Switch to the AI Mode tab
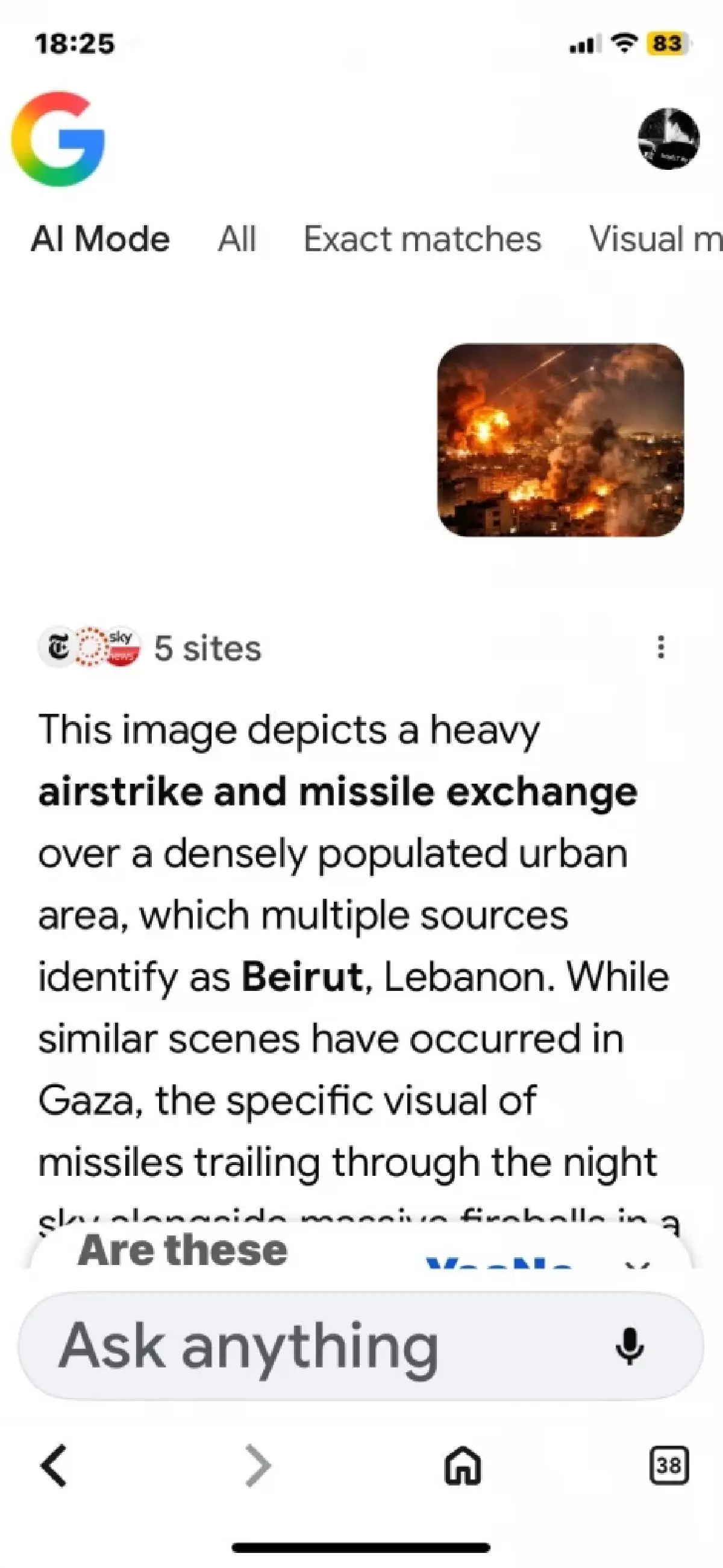This screenshot has height=1568, width=723. coord(101,239)
